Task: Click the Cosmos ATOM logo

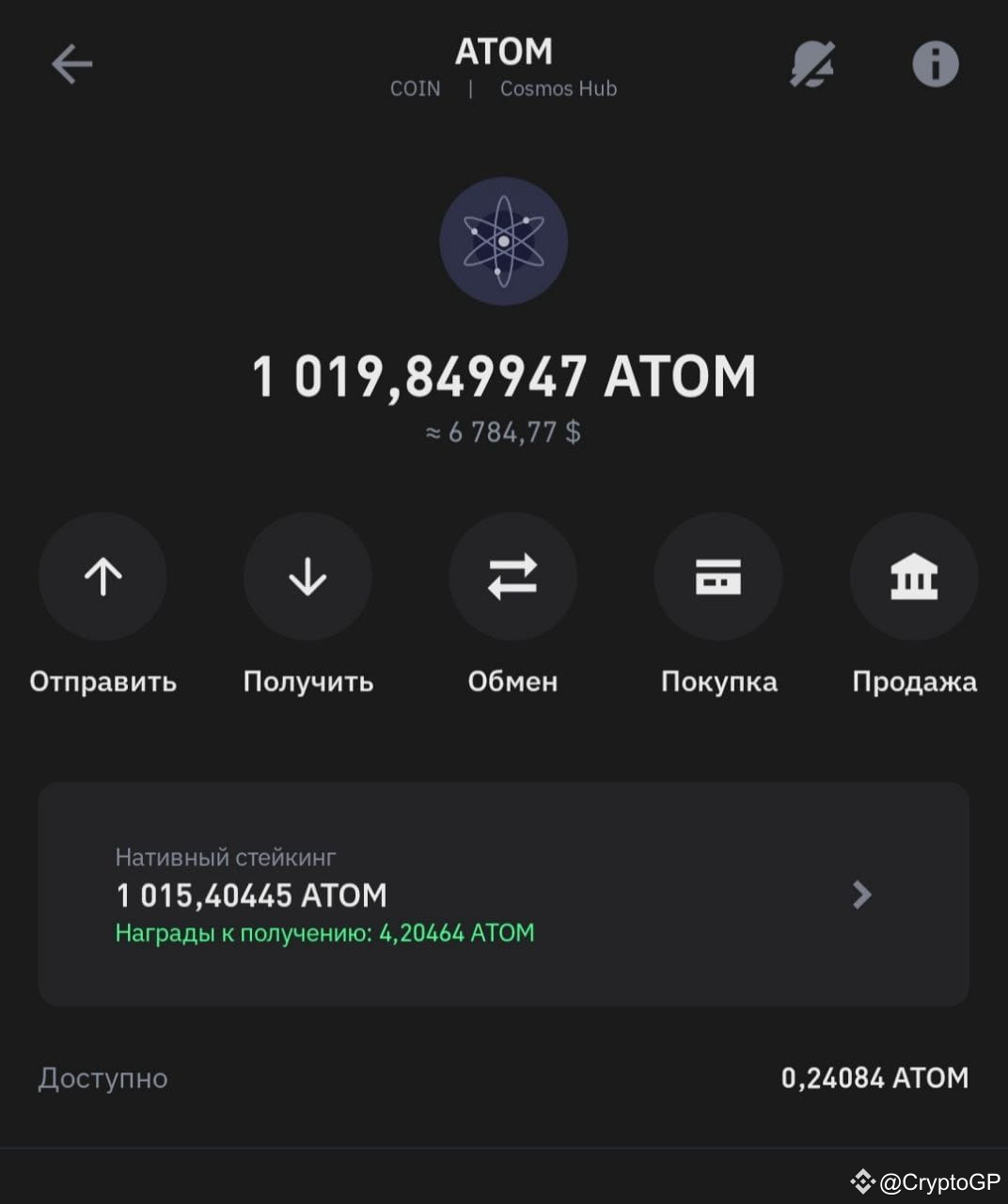Action: [x=504, y=241]
